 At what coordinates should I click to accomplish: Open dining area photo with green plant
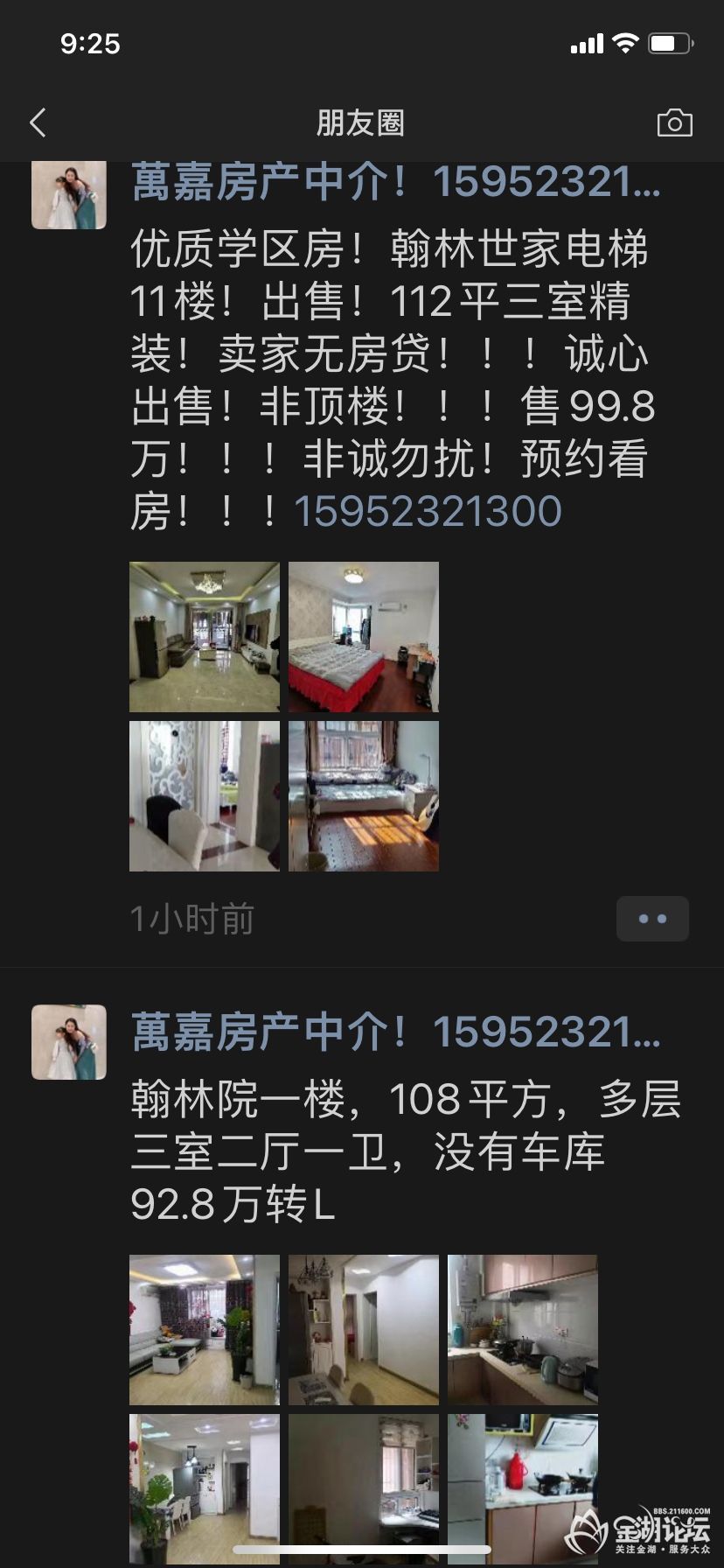[x=205, y=1487]
